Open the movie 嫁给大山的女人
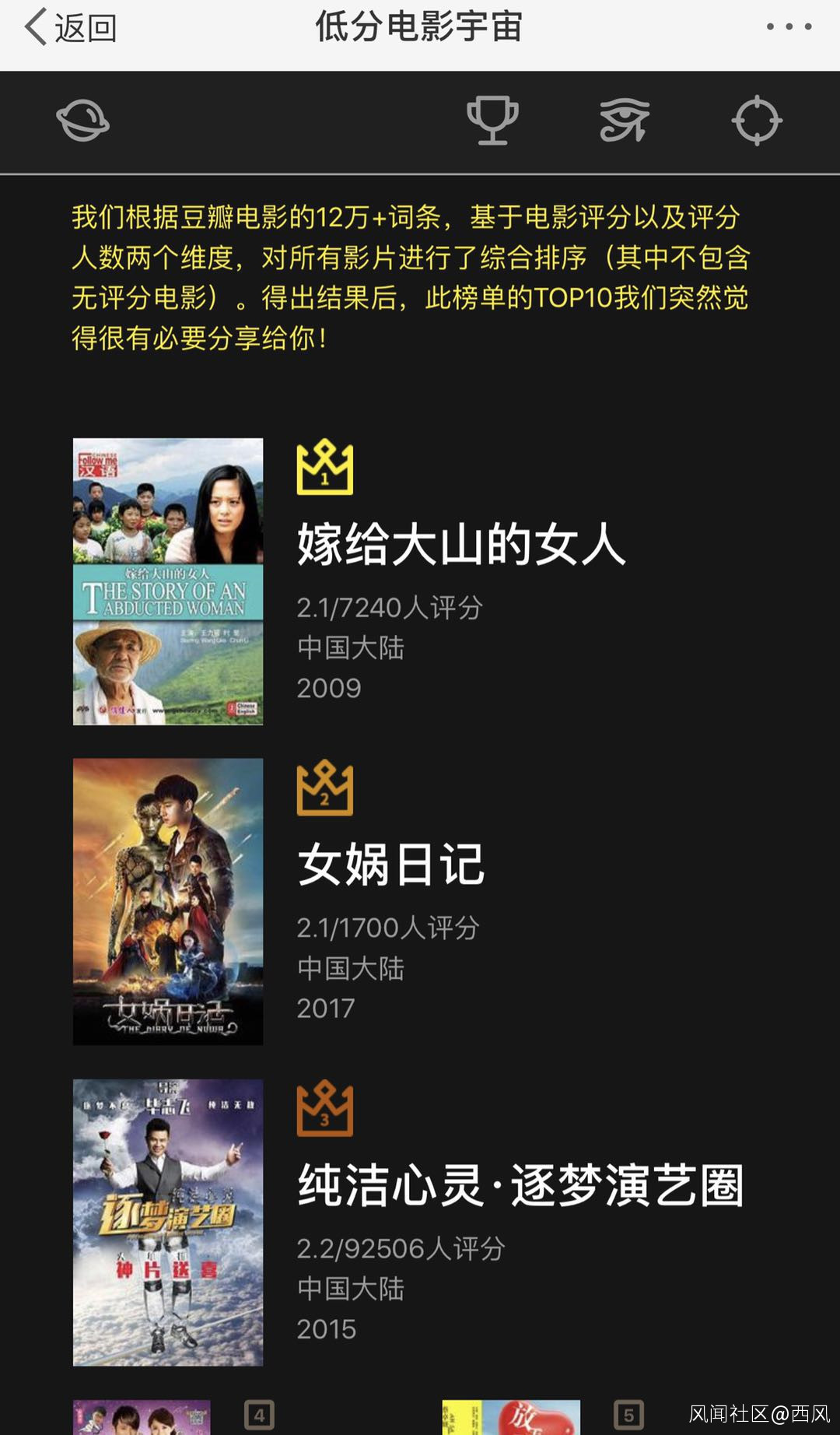Viewport: 840px width, 1435px height. 460,544
